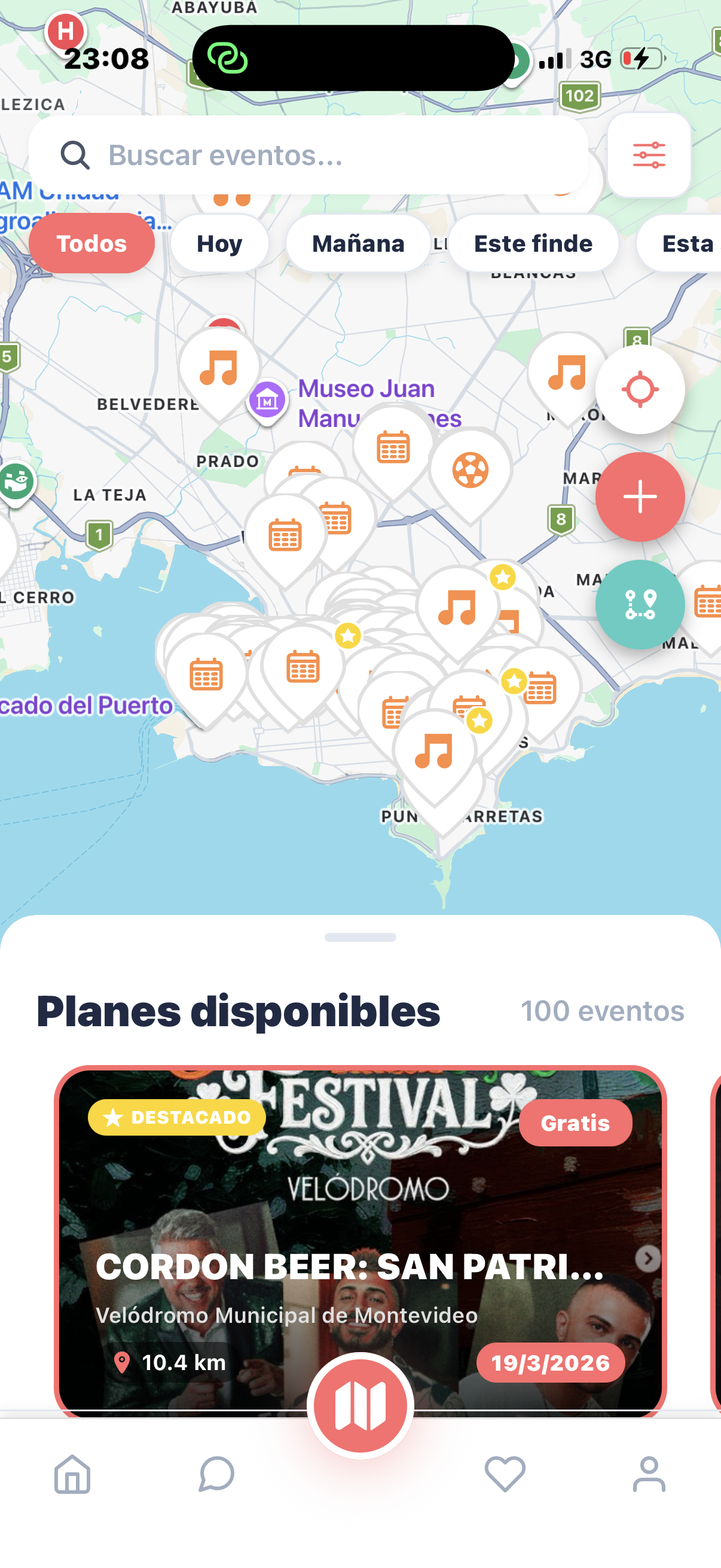
Task: Deselect the Todos filter to collapse selection
Action: 92,243
